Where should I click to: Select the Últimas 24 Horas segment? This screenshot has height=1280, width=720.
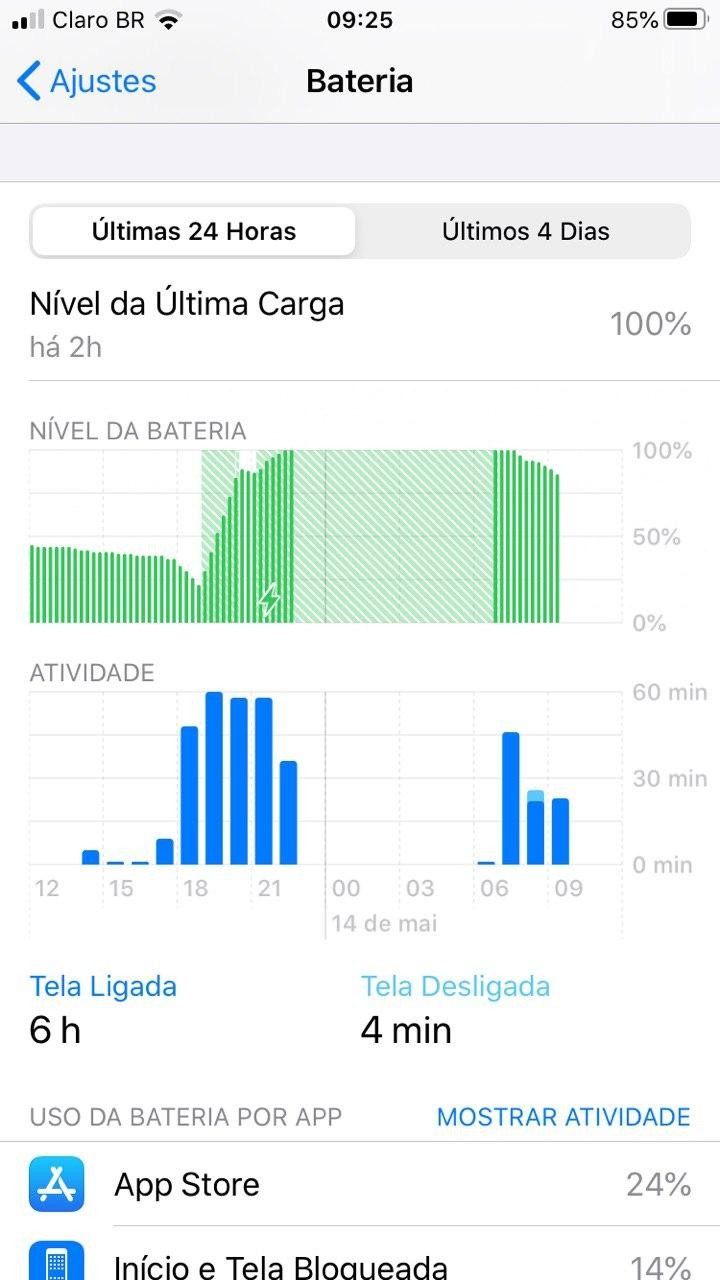[194, 232]
